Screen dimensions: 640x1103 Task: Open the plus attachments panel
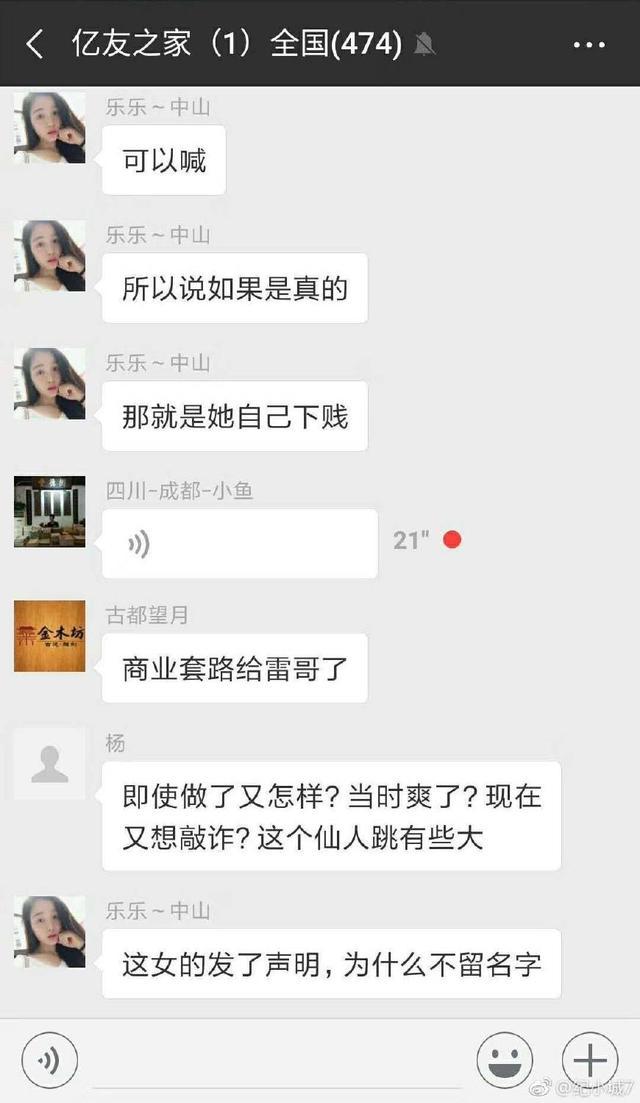(x=590, y=1060)
